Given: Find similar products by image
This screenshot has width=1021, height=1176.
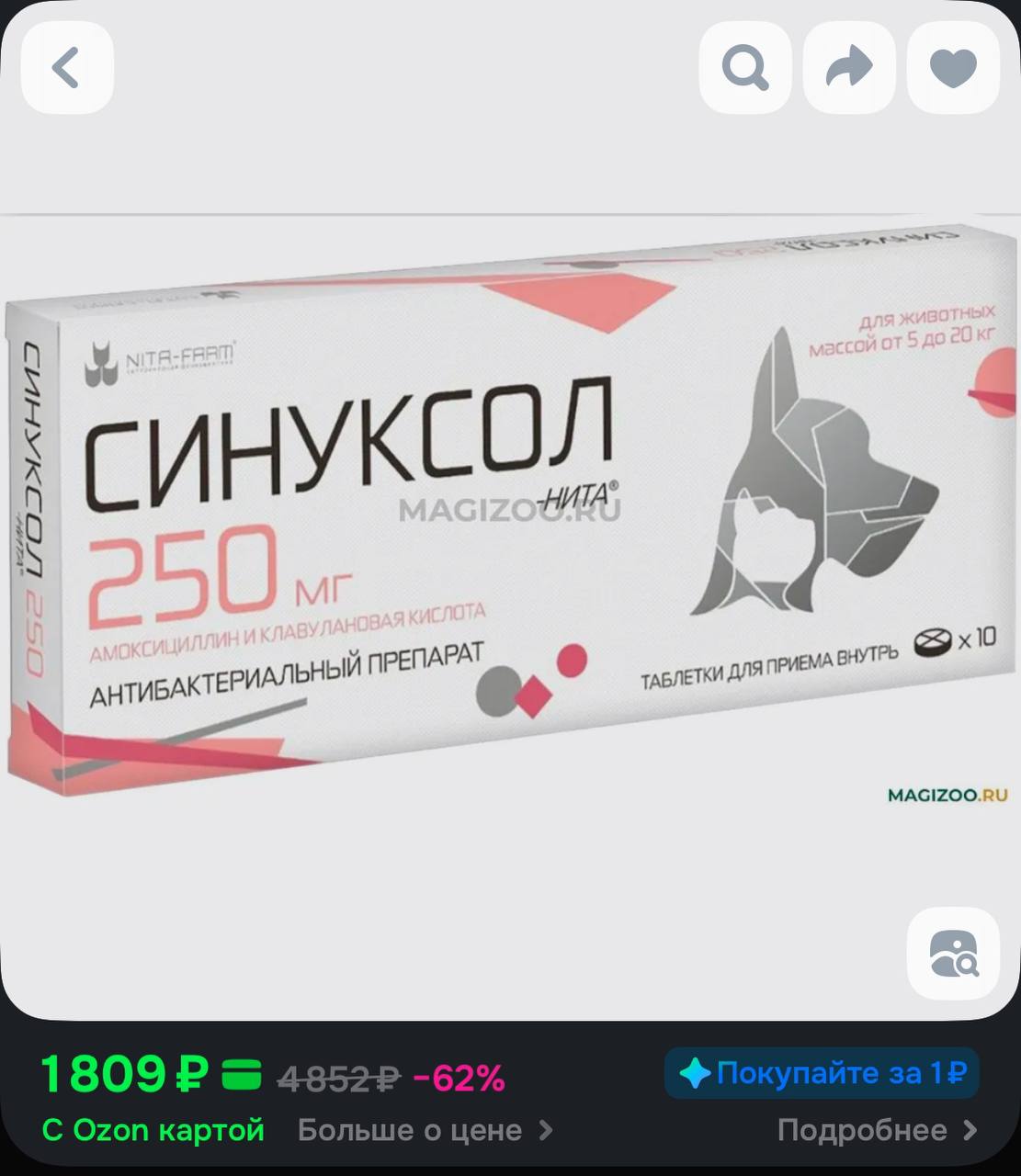Looking at the screenshot, I should click(x=953, y=954).
